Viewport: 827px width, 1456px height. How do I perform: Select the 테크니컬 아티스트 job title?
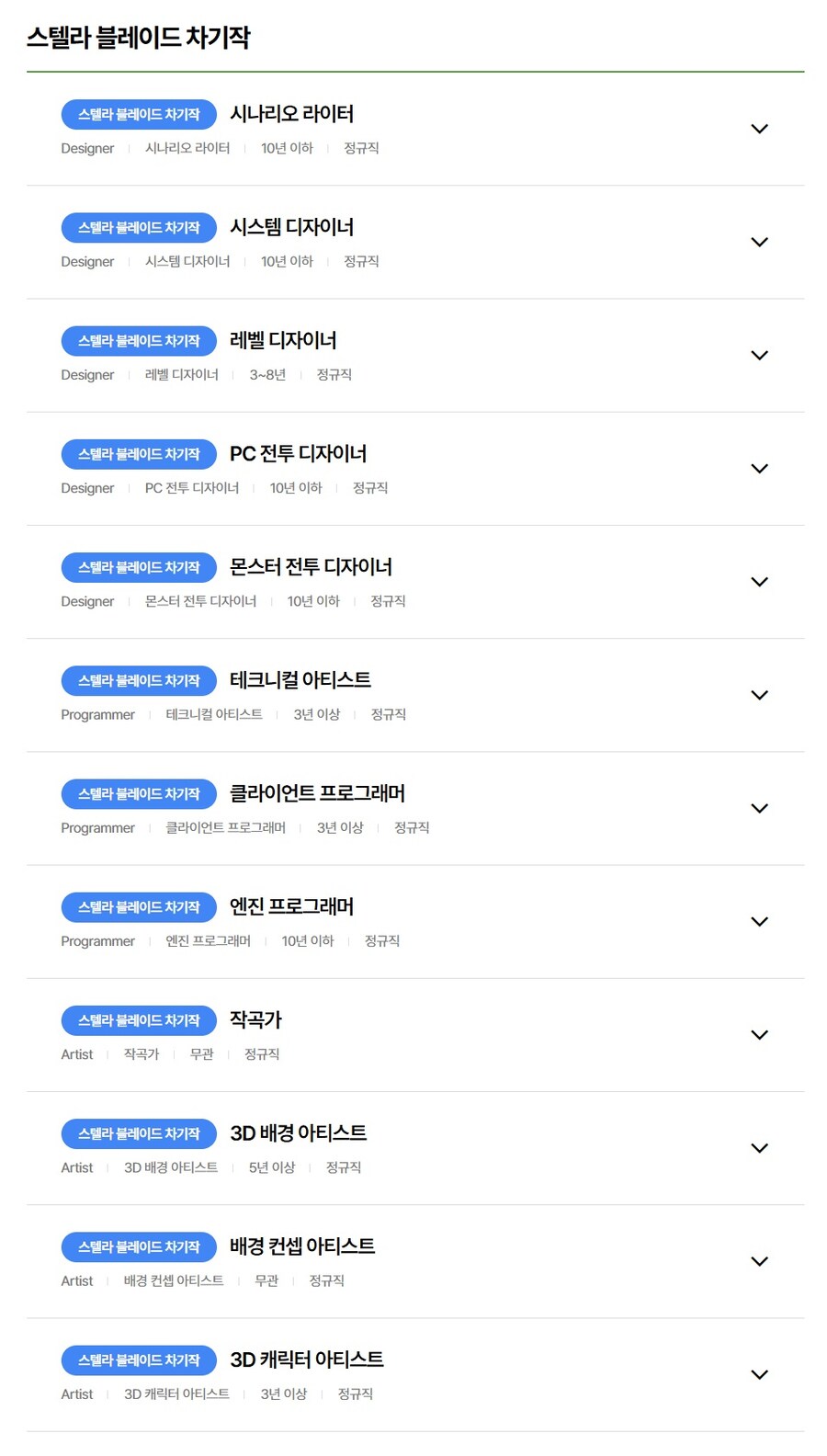[300, 680]
